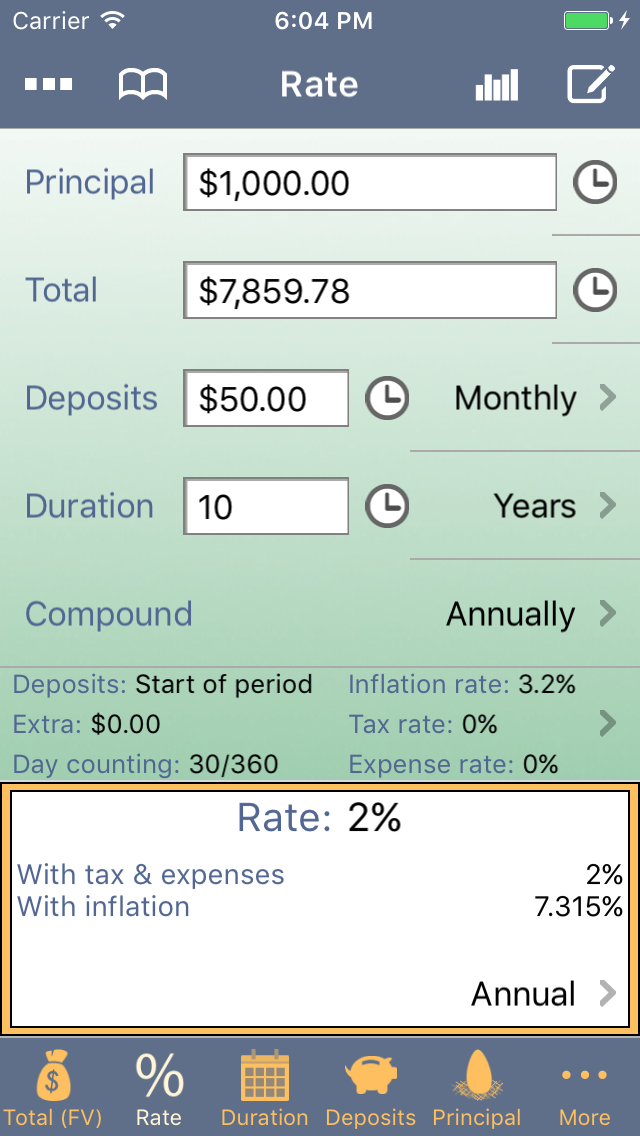Edit the Principal amount field
640x1136 pixels.
370,183
